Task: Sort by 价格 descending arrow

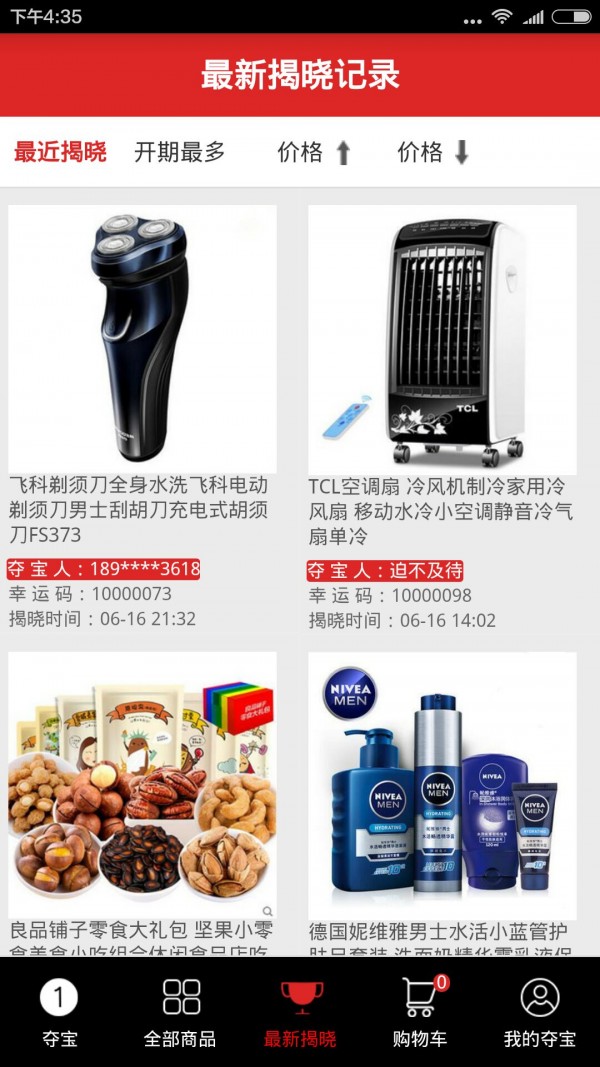Action: [x=433, y=152]
